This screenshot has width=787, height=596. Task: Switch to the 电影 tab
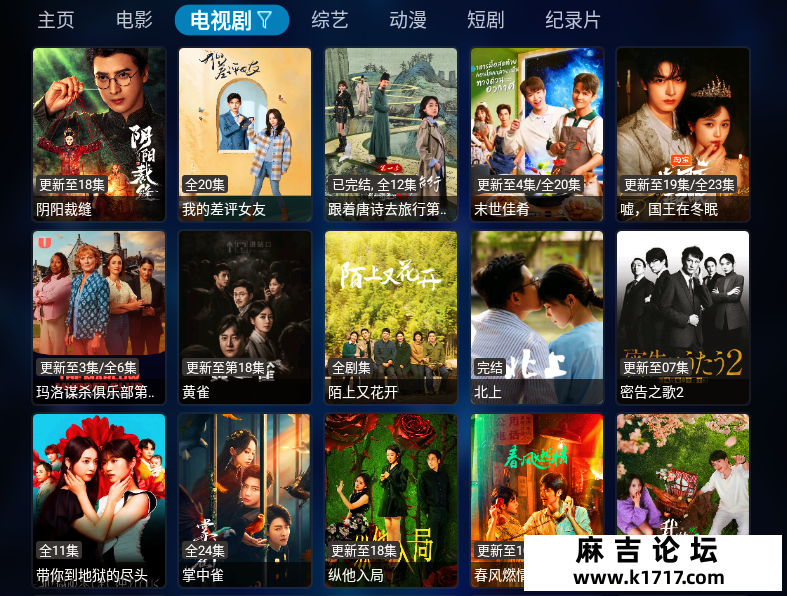coord(134,20)
